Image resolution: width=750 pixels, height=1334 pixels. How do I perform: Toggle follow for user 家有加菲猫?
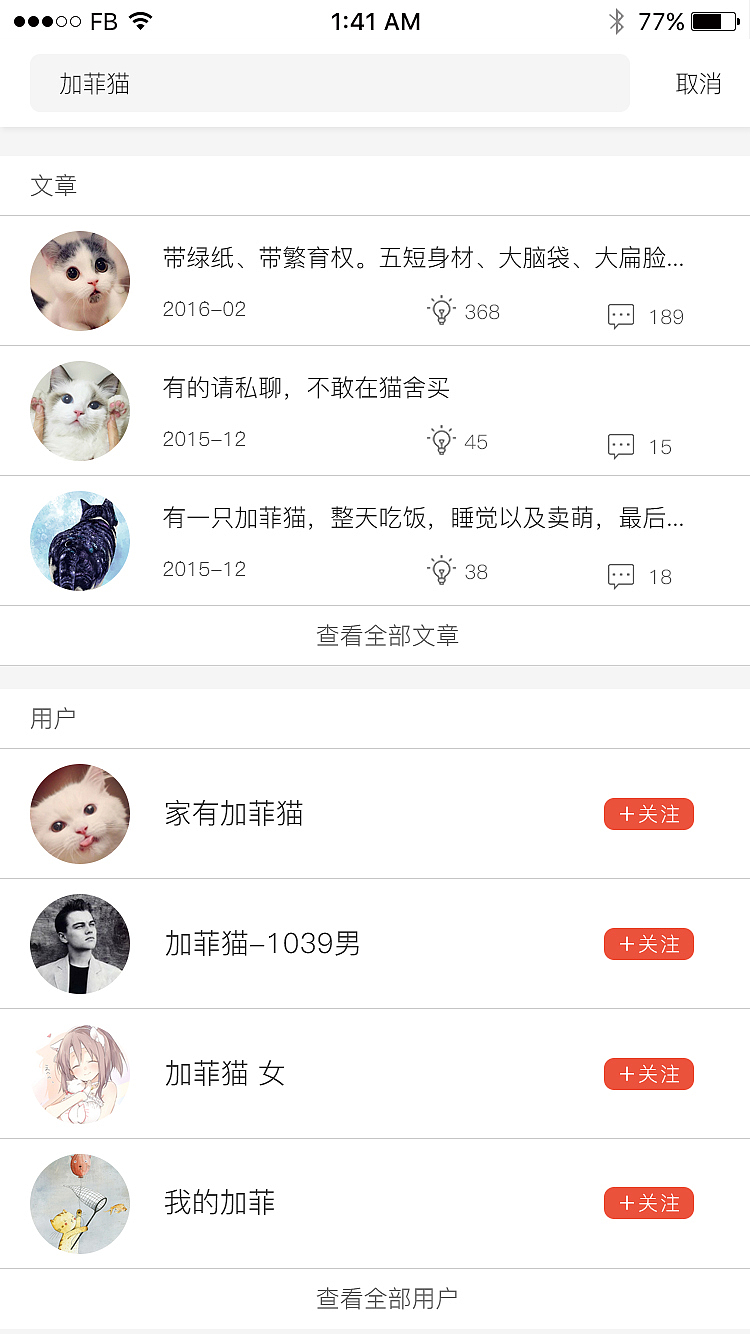[648, 814]
